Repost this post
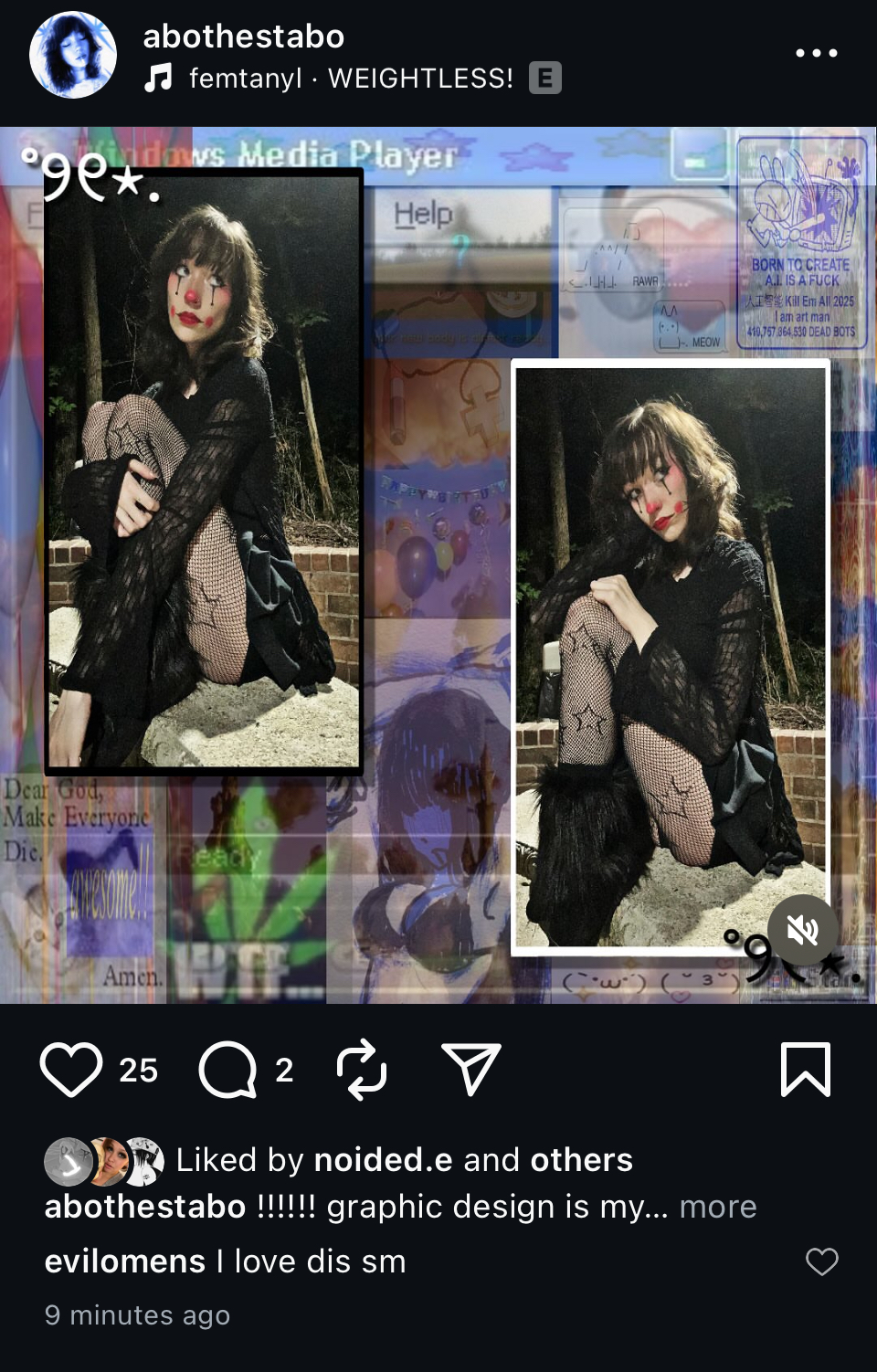Screen dimensions: 877x1372 click(x=362, y=1069)
